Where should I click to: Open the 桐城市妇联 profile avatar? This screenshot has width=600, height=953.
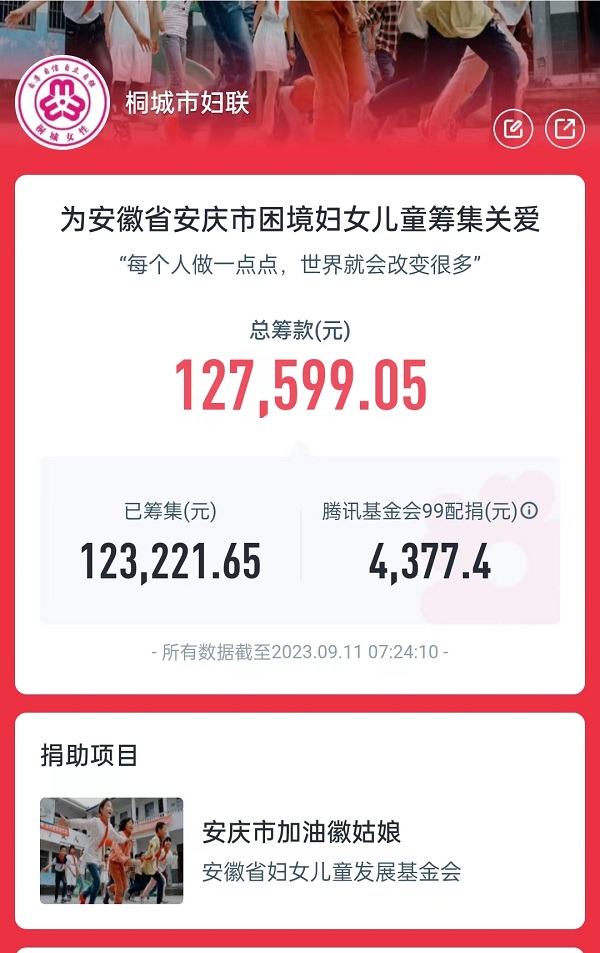point(63,103)
